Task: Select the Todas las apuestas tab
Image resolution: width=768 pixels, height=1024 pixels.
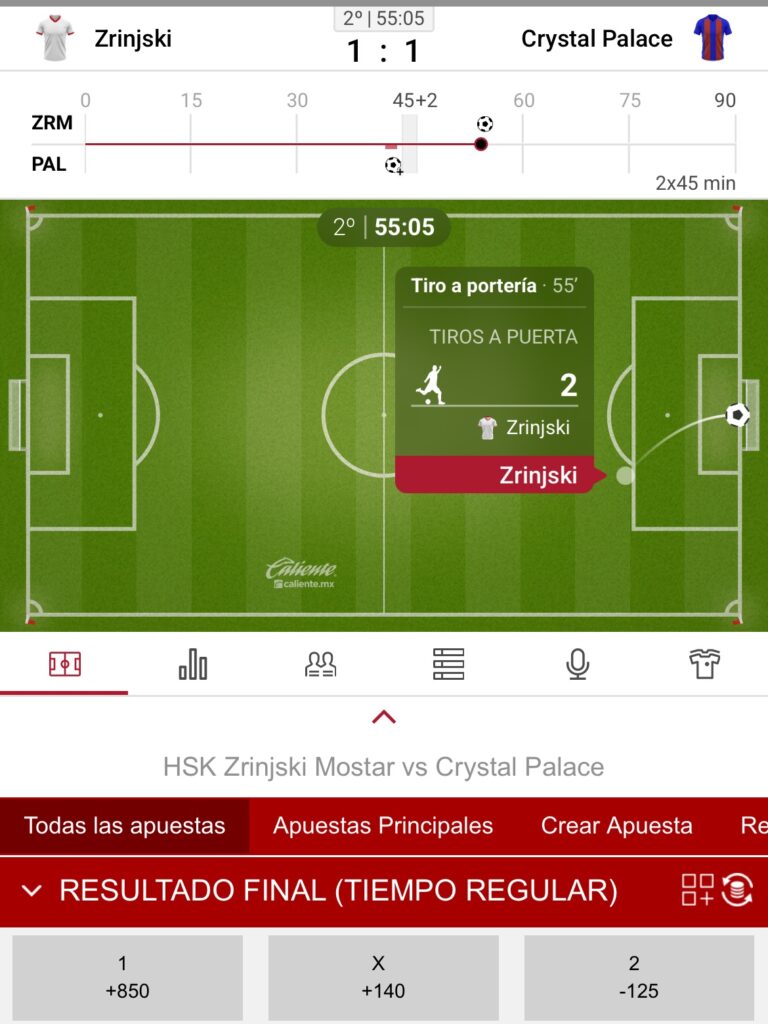Action: (124, 826)
